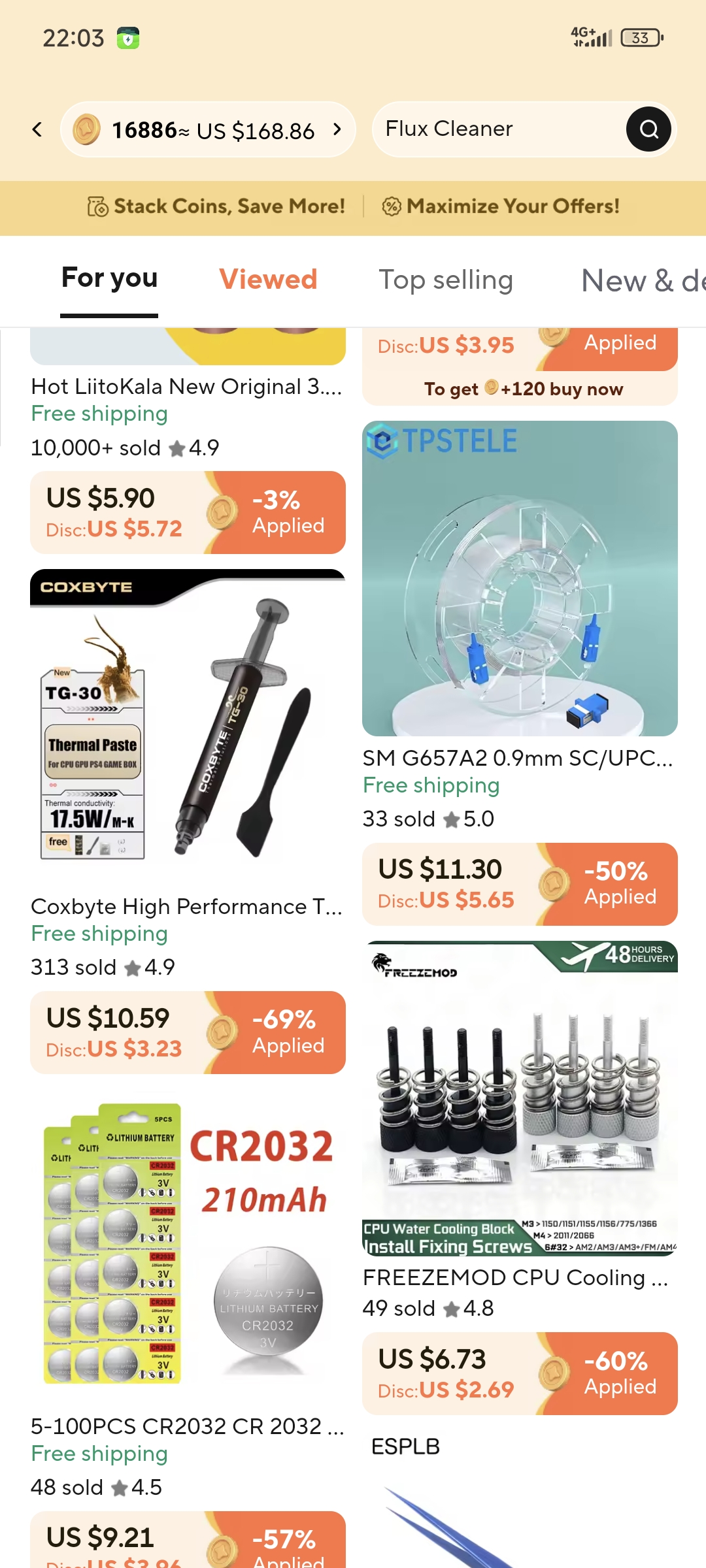Open Maximize Your Offers
This screenshot has width=706, height=1568.
click(x=501, y=206)
